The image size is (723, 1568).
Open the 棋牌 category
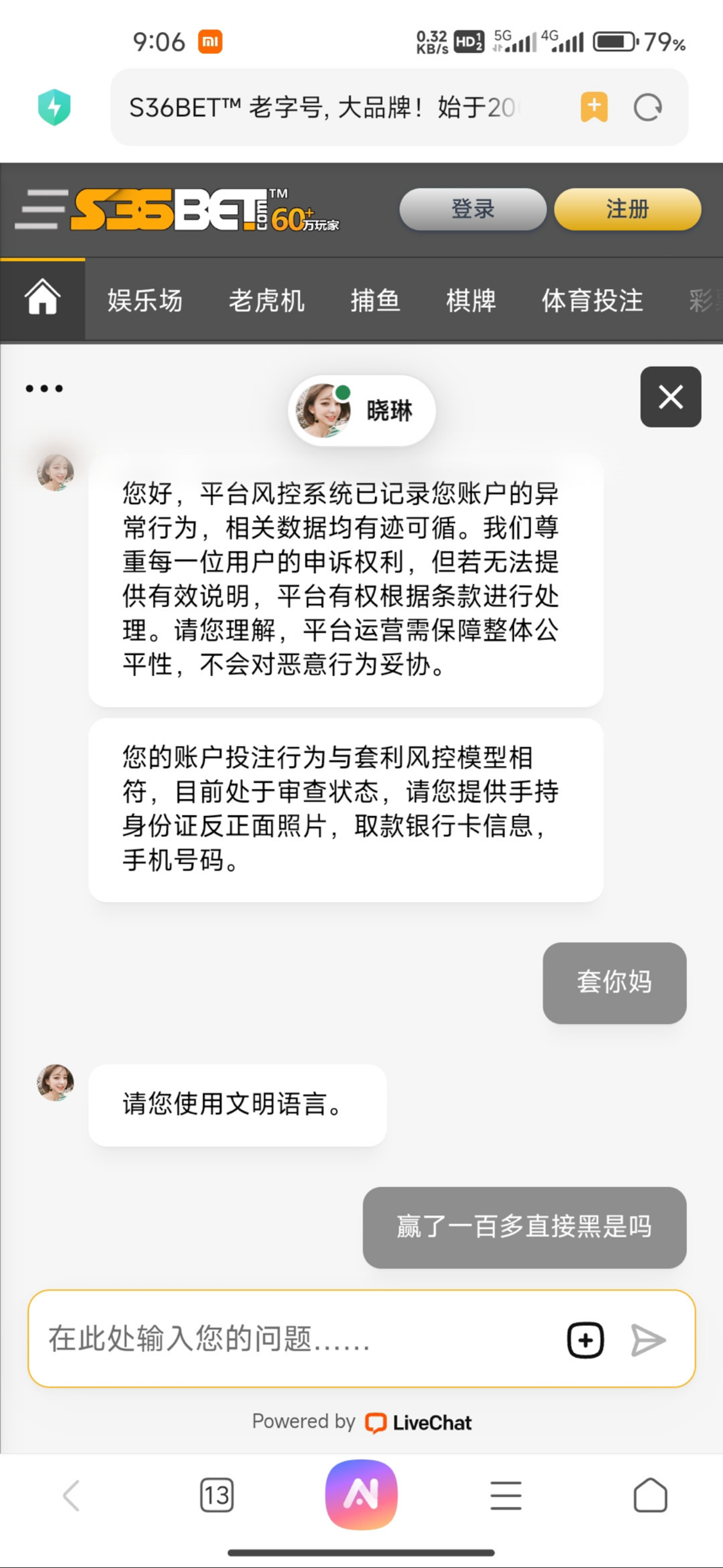[470, 301]
